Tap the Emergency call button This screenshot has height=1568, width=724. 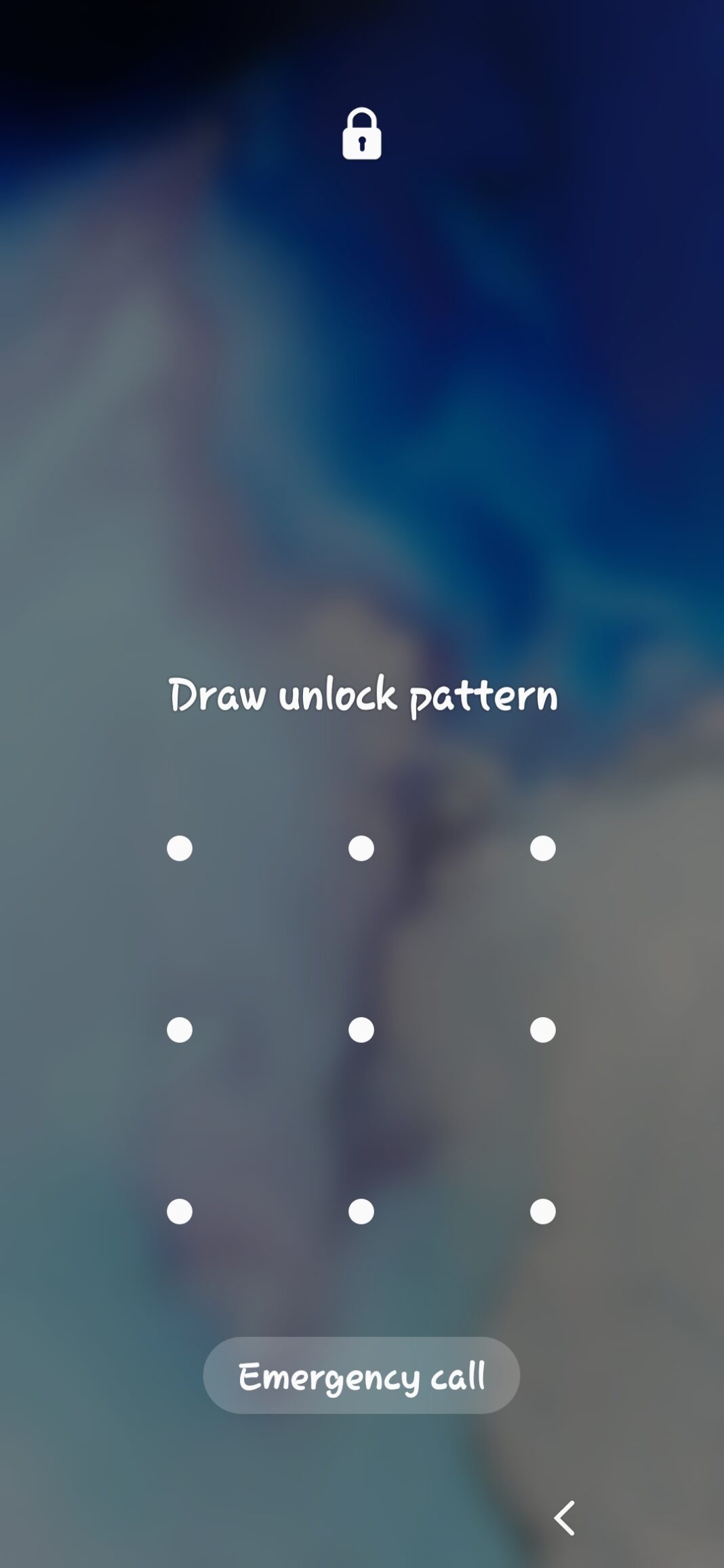(x=361, y=1375)
